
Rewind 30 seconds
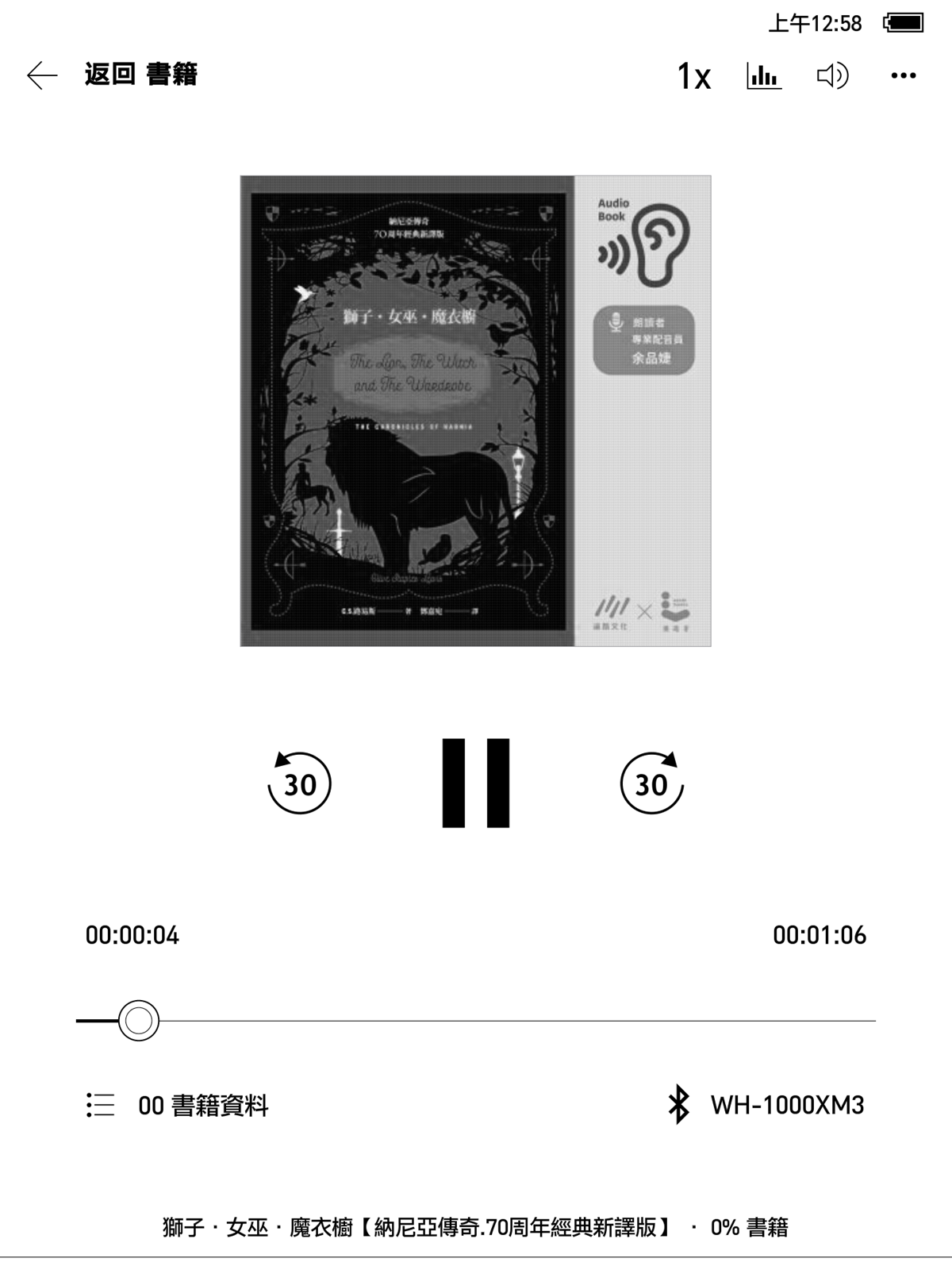tap(299, 783)
